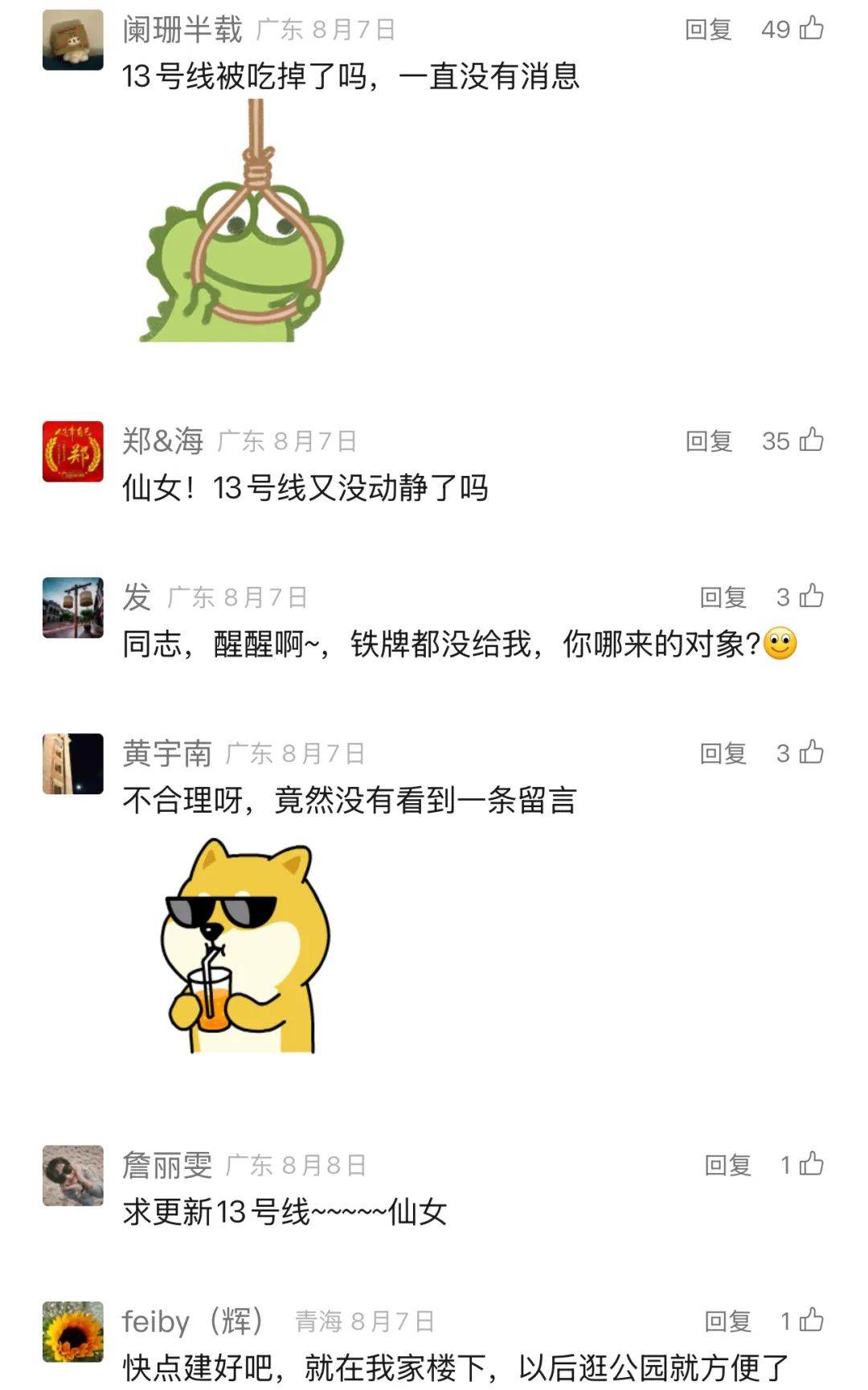868x1390 pixels.
Task: Reply to 阑珊半载's comment
Action: (x=708, y=30)
